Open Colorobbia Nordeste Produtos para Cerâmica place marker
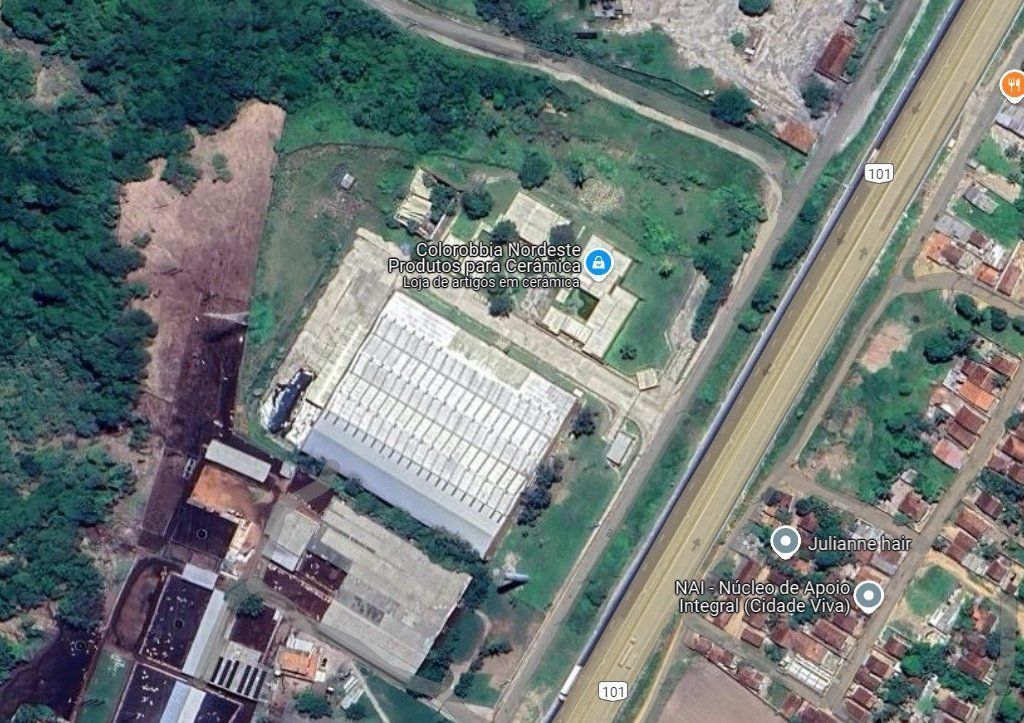This screenshot has width=1024, height=723. [597, 264]
